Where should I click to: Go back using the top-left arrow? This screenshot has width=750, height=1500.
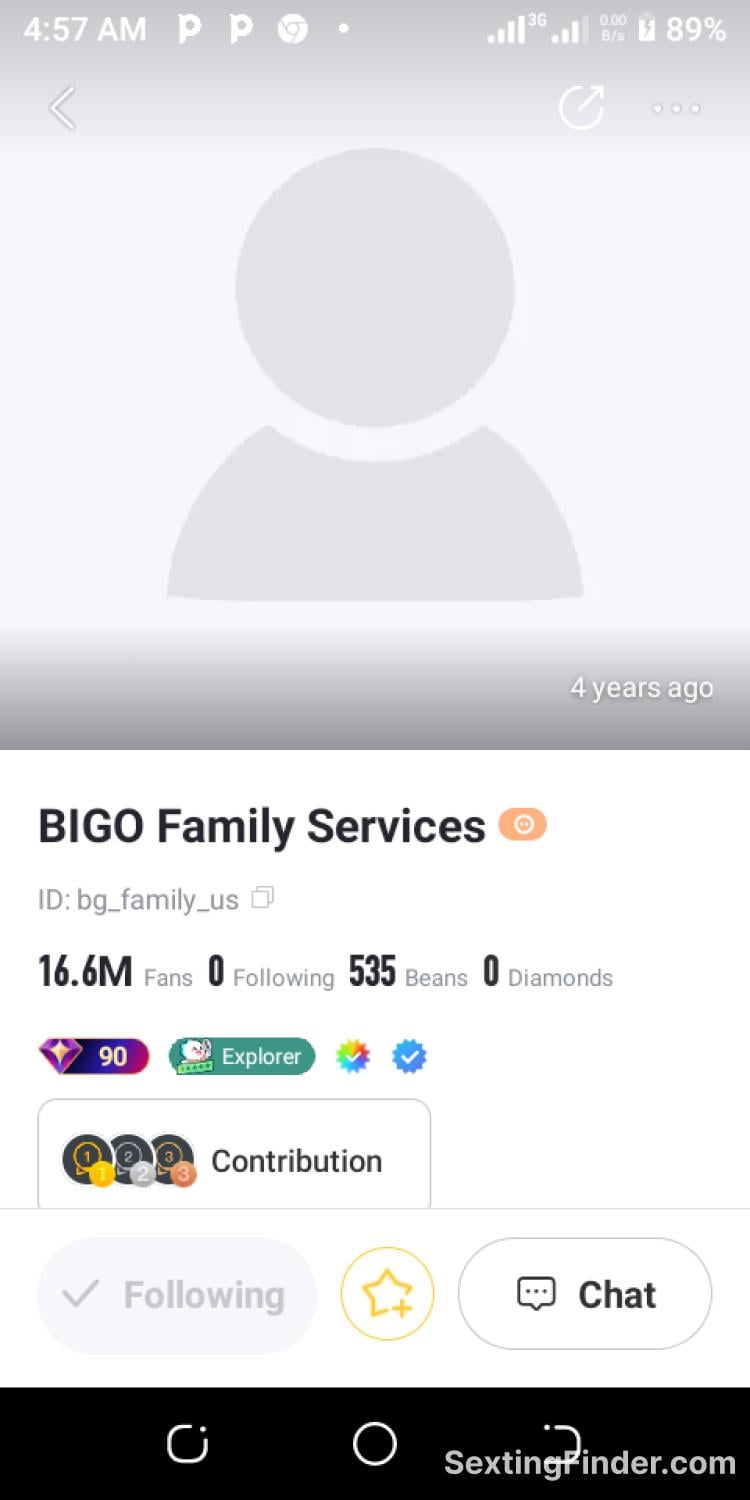(62, 108)
